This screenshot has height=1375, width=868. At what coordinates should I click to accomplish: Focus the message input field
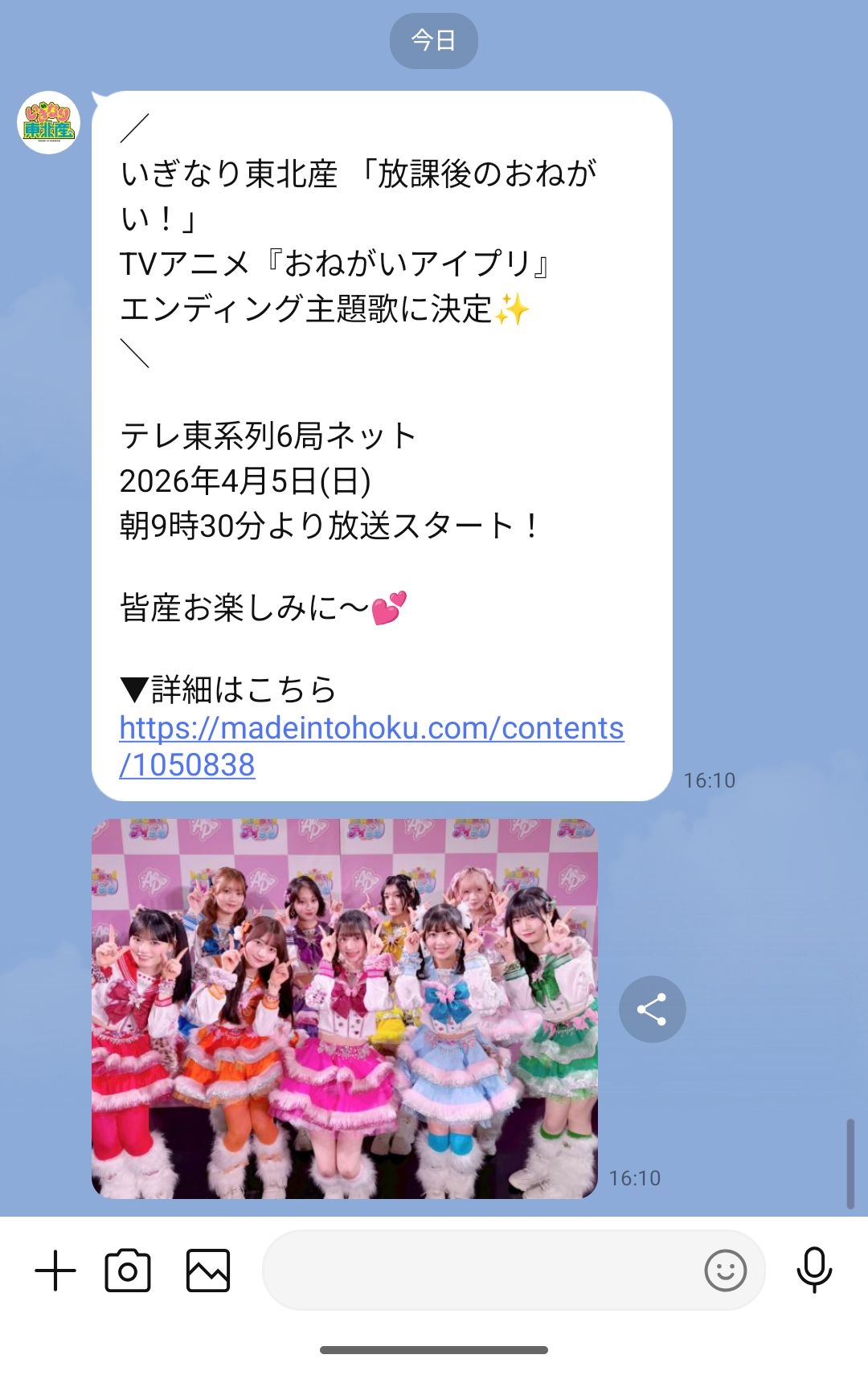(482, 1271)
